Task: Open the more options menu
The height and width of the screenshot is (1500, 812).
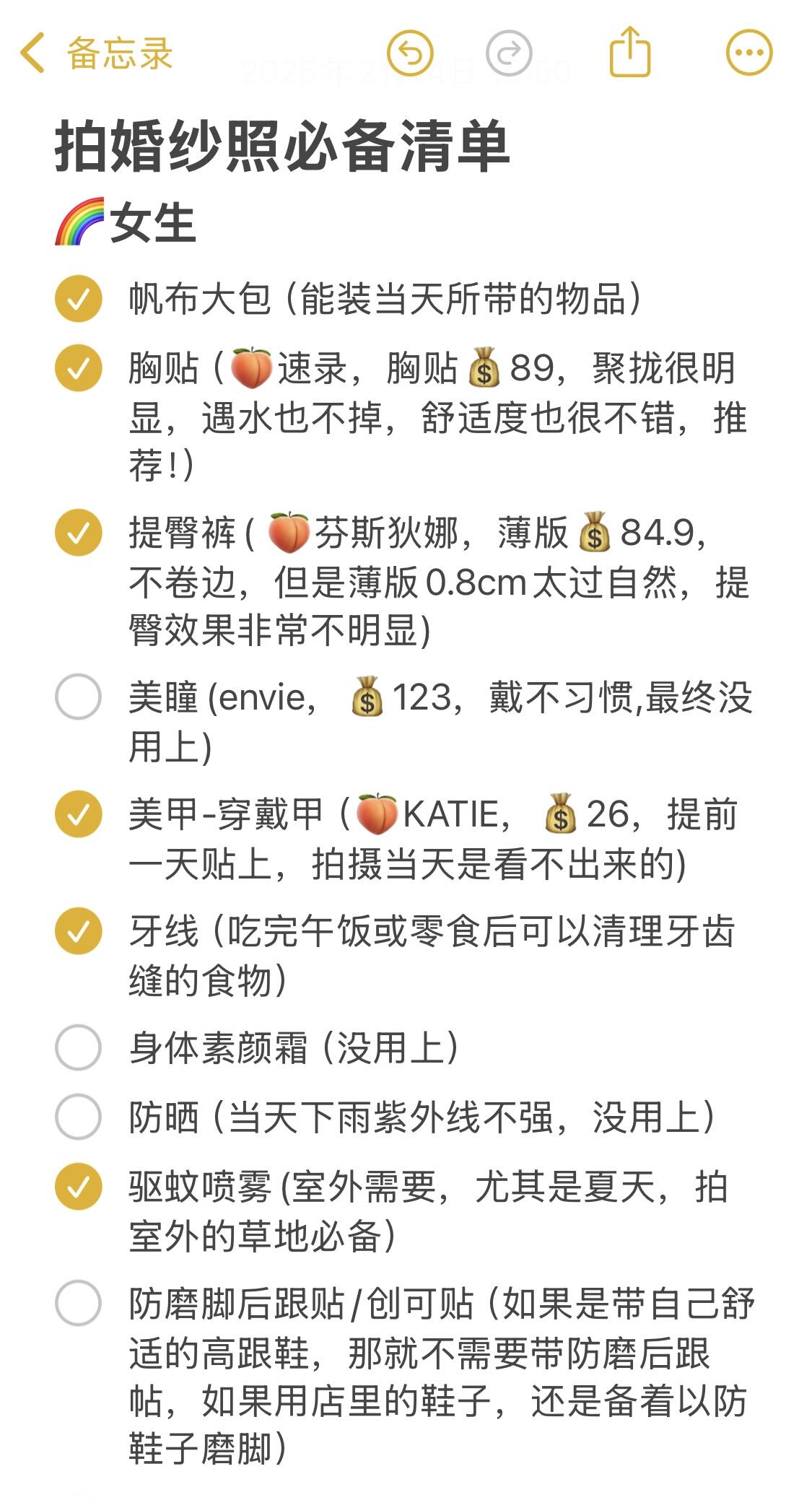Action: (749, 53)
